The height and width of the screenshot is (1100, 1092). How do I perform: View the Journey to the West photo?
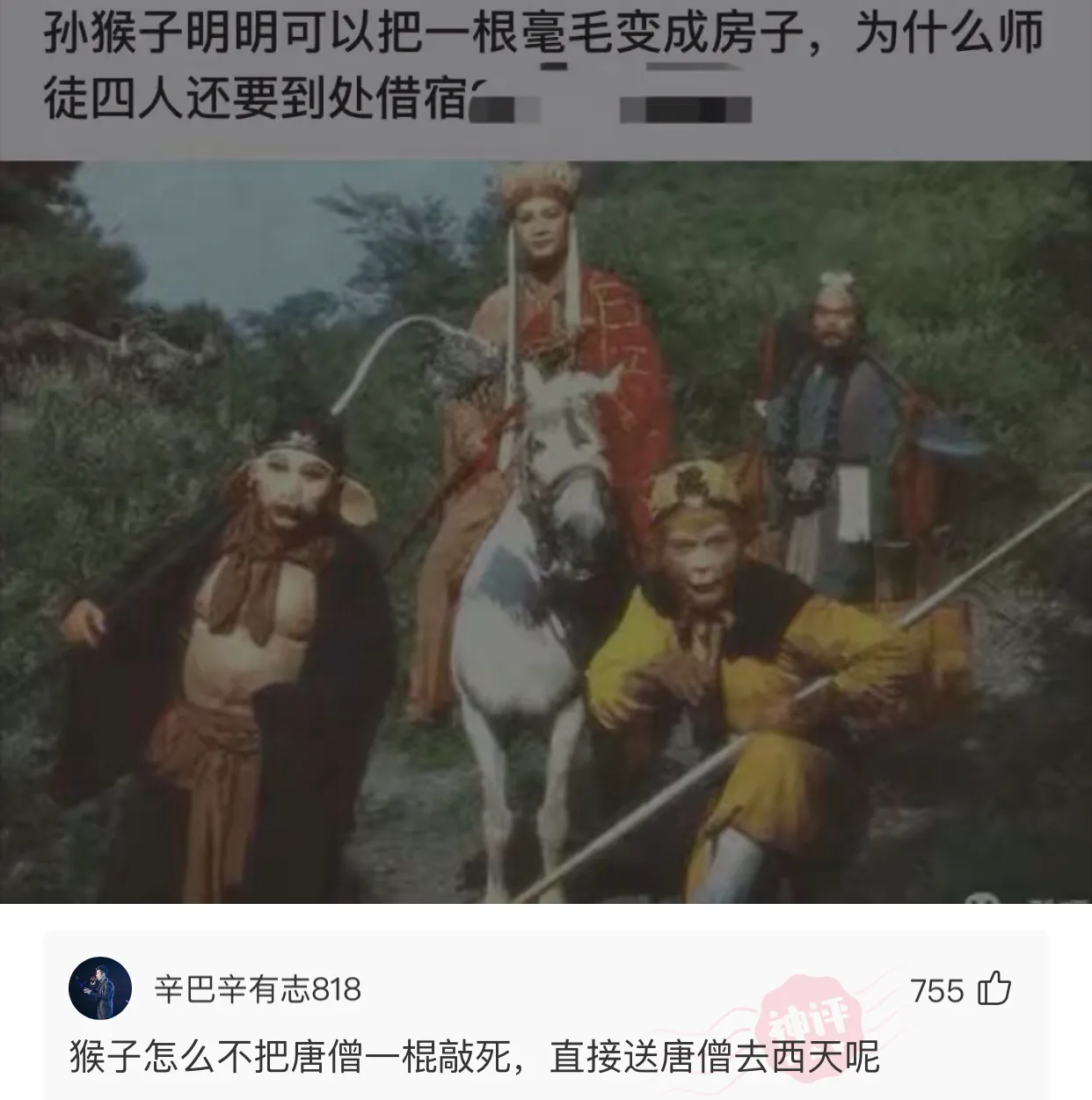545,532
